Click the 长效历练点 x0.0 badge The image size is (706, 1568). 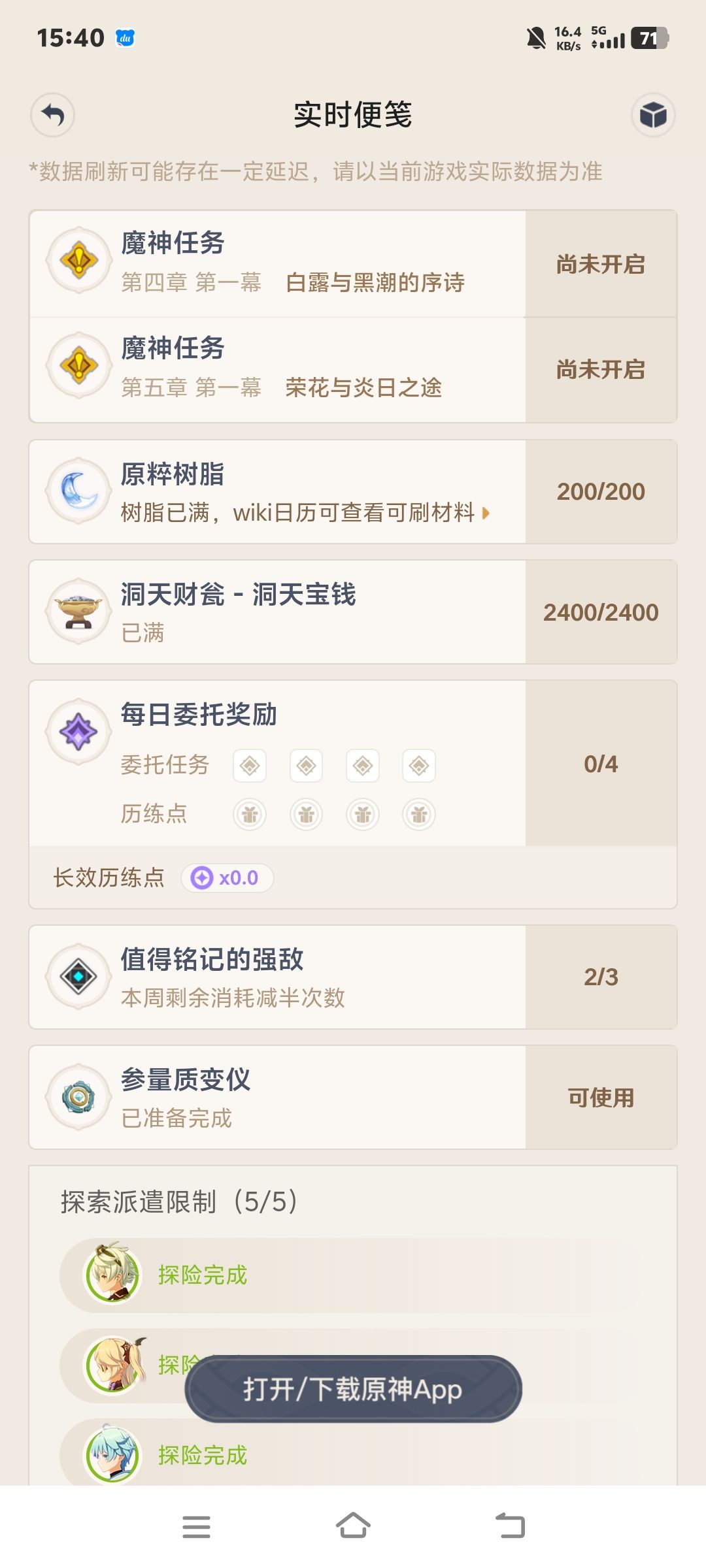click(227, 877)
